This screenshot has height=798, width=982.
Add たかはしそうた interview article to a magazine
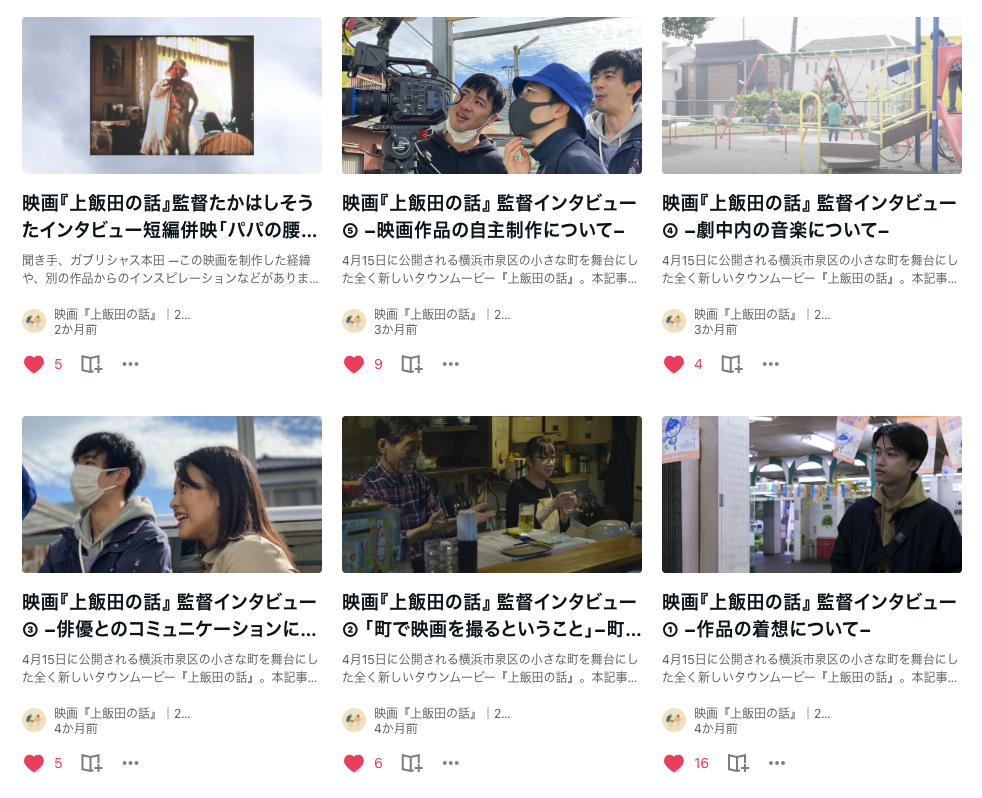(92, 364)
